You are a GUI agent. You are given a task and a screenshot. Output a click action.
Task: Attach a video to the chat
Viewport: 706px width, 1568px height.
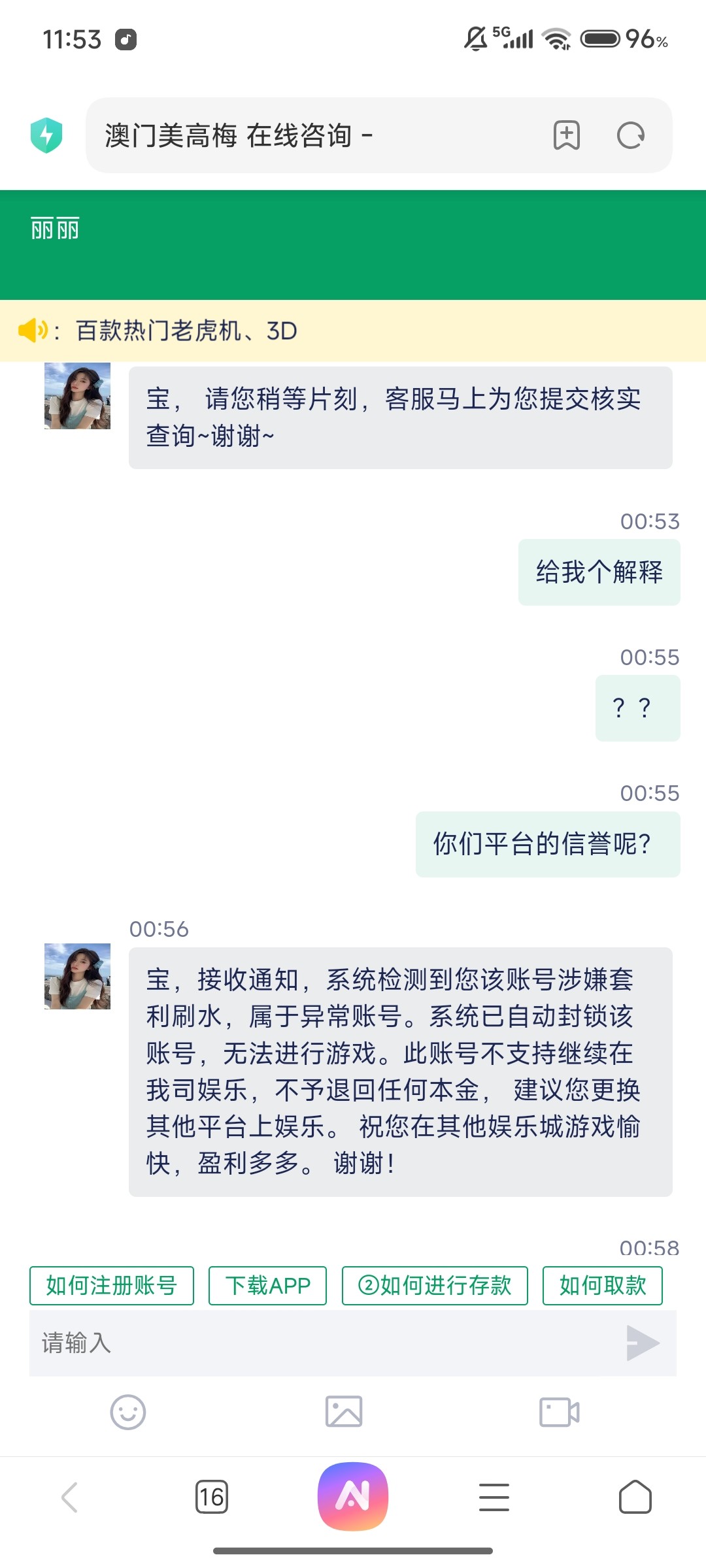click(559, 1412)
